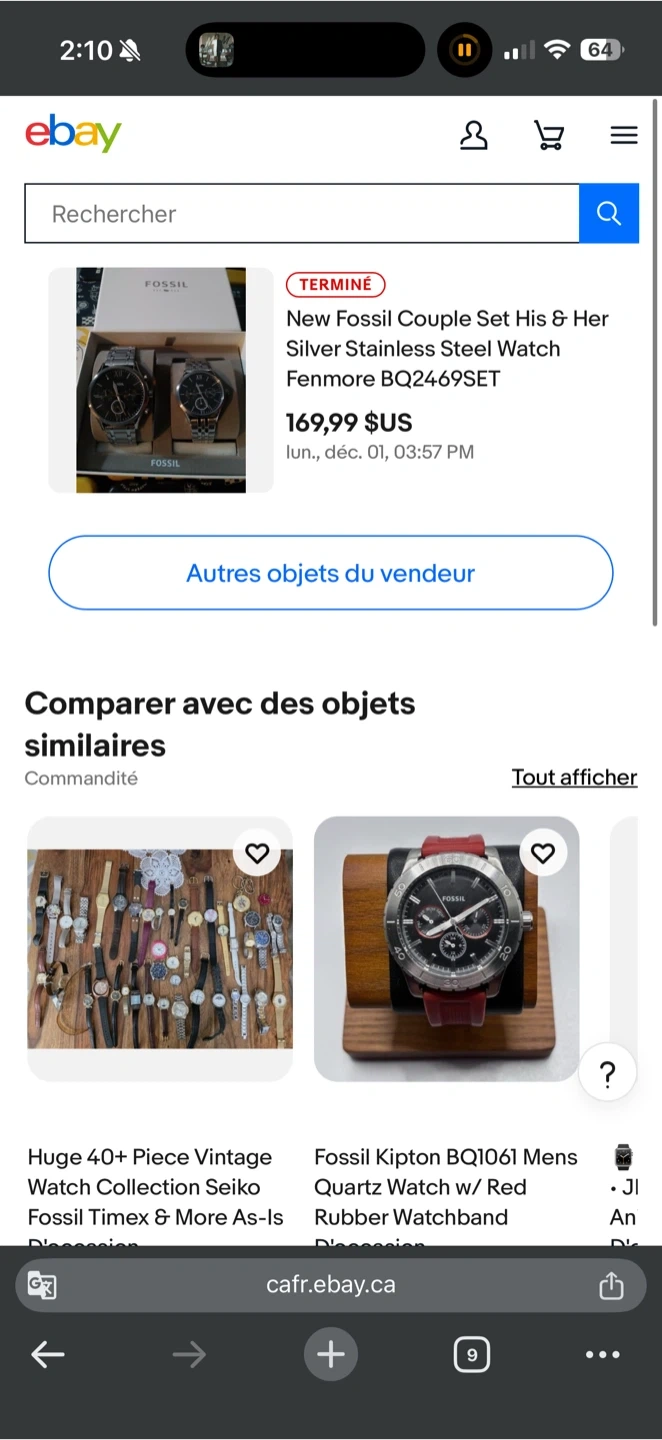Screen dimensions: 662x1440
Task: Go back to the previous page
Action: click(47, 1355)
